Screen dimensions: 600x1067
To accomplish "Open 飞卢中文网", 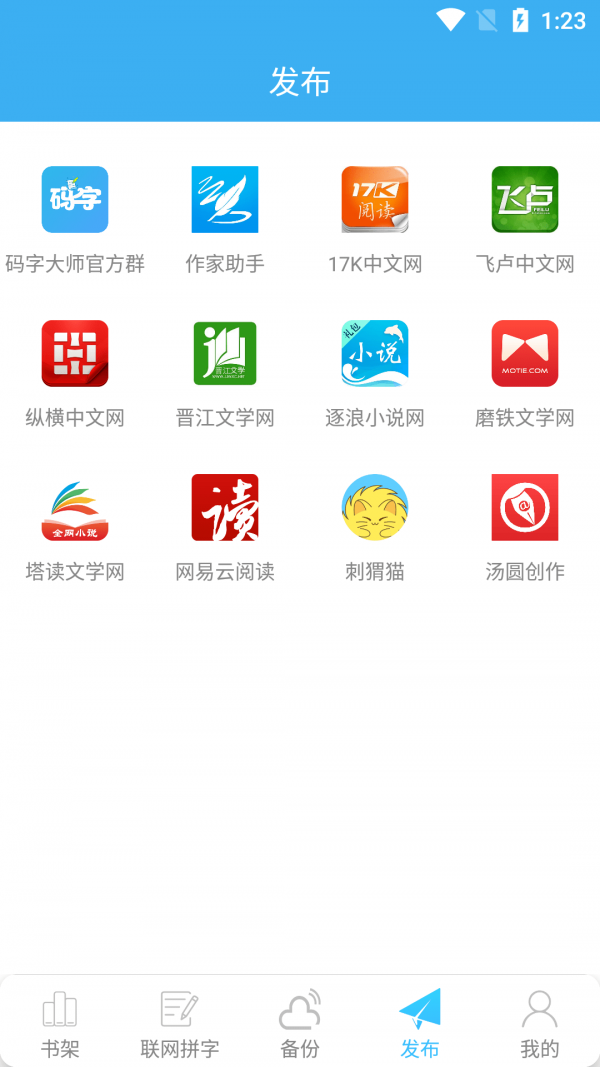I will click(x=525, y=200).
